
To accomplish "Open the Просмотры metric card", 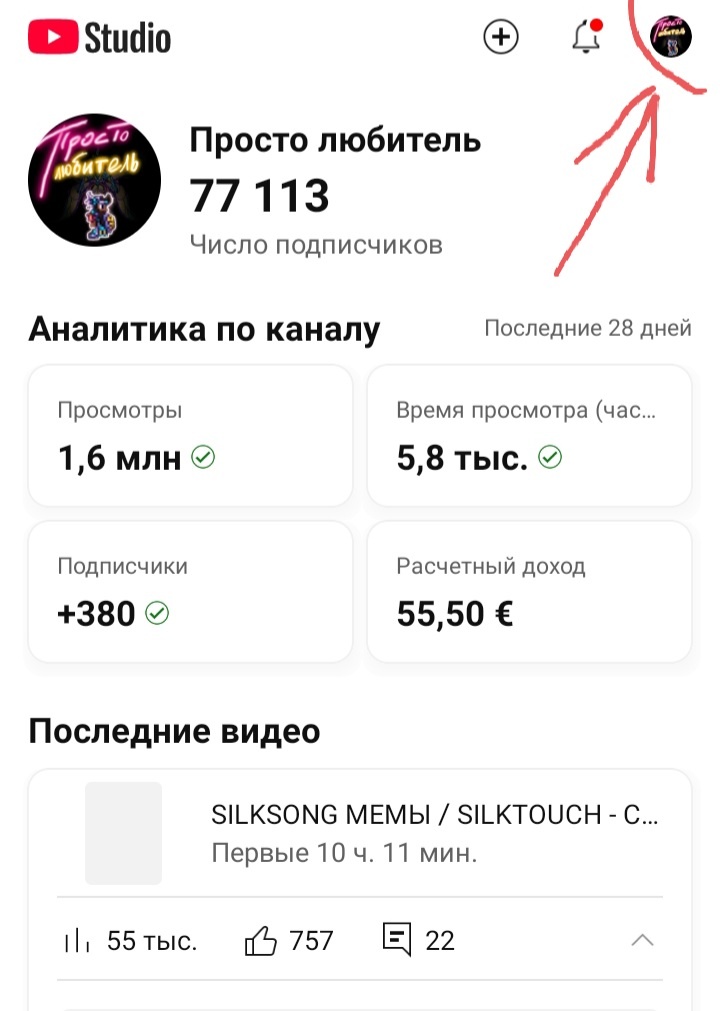I will [x=190, y=435].
